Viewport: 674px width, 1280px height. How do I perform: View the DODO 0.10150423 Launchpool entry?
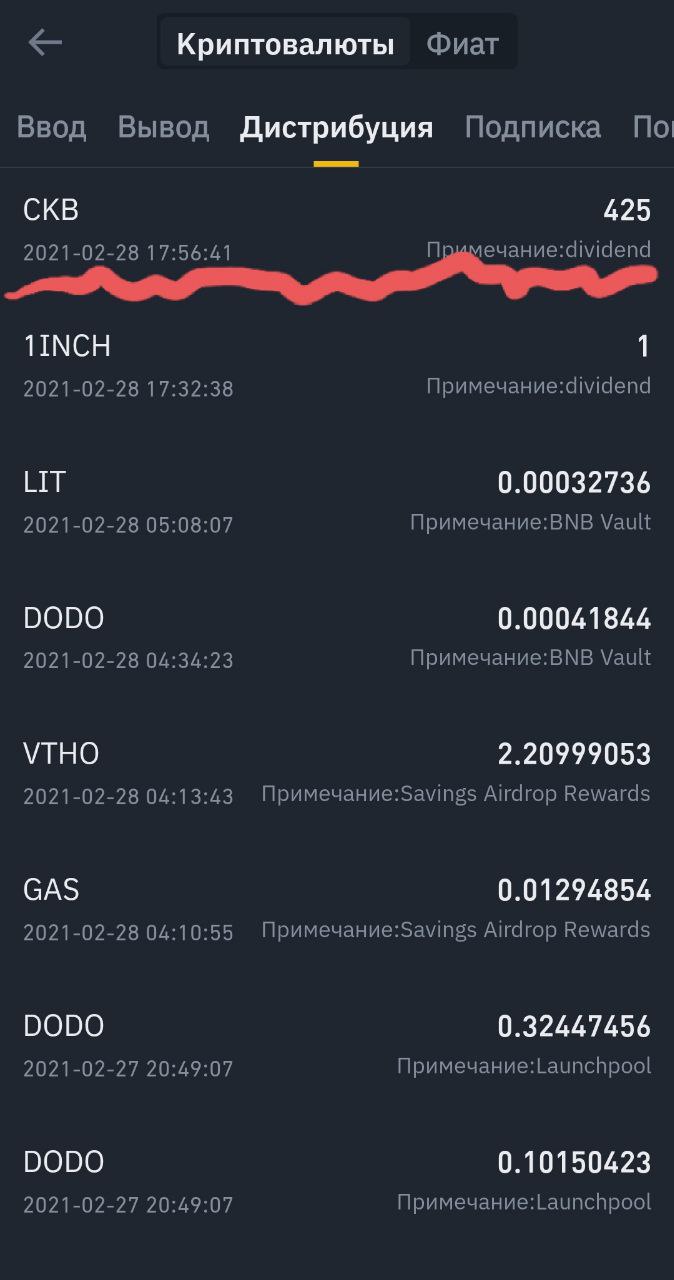[x=337, y=1182]
